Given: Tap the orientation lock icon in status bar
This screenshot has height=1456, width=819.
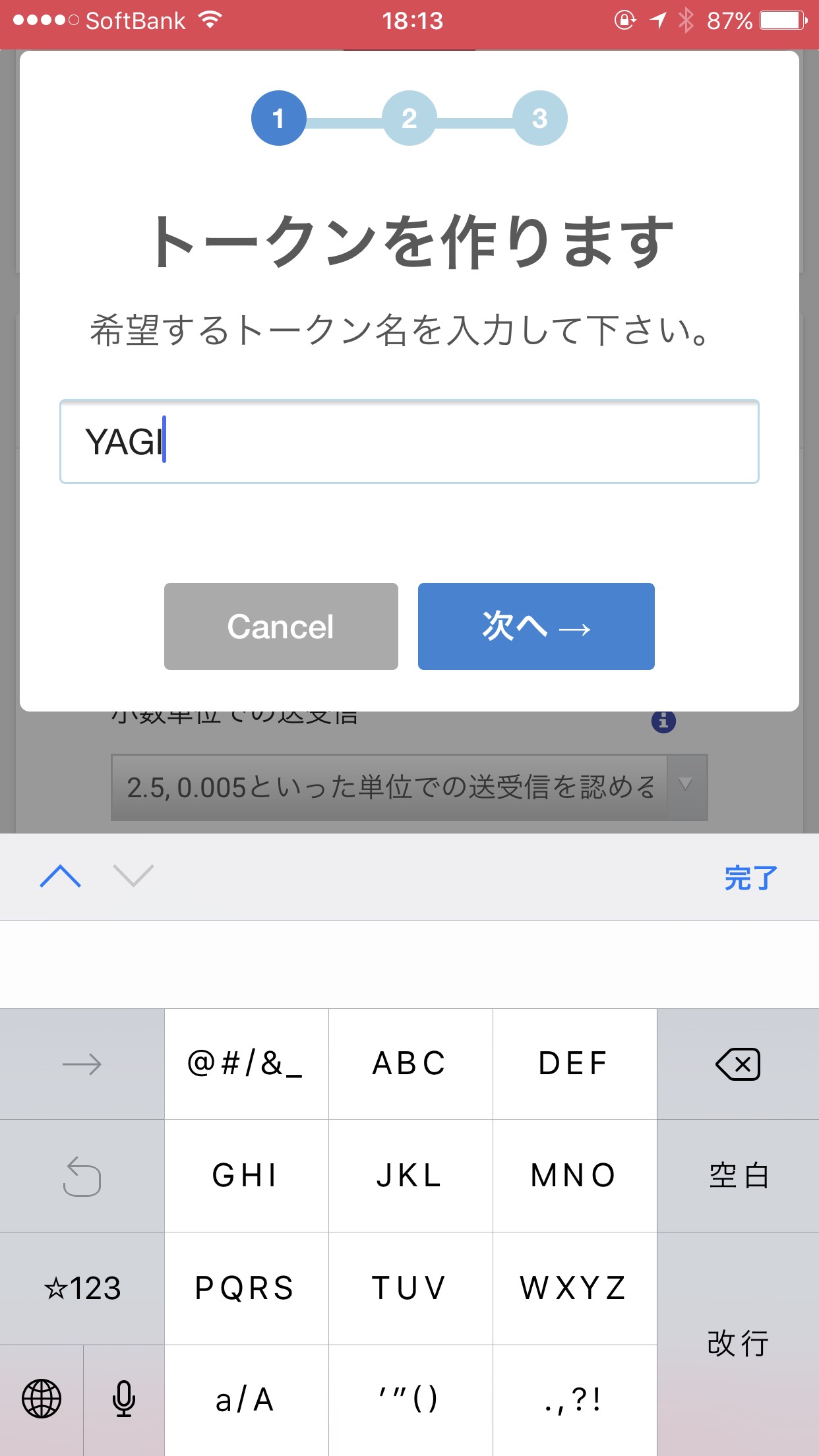Looking at the screenshot, I should click(622, 20).
